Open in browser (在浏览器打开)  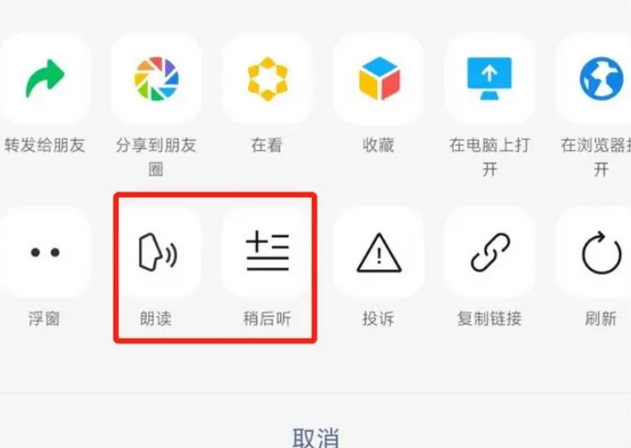[x=600, y=77]
